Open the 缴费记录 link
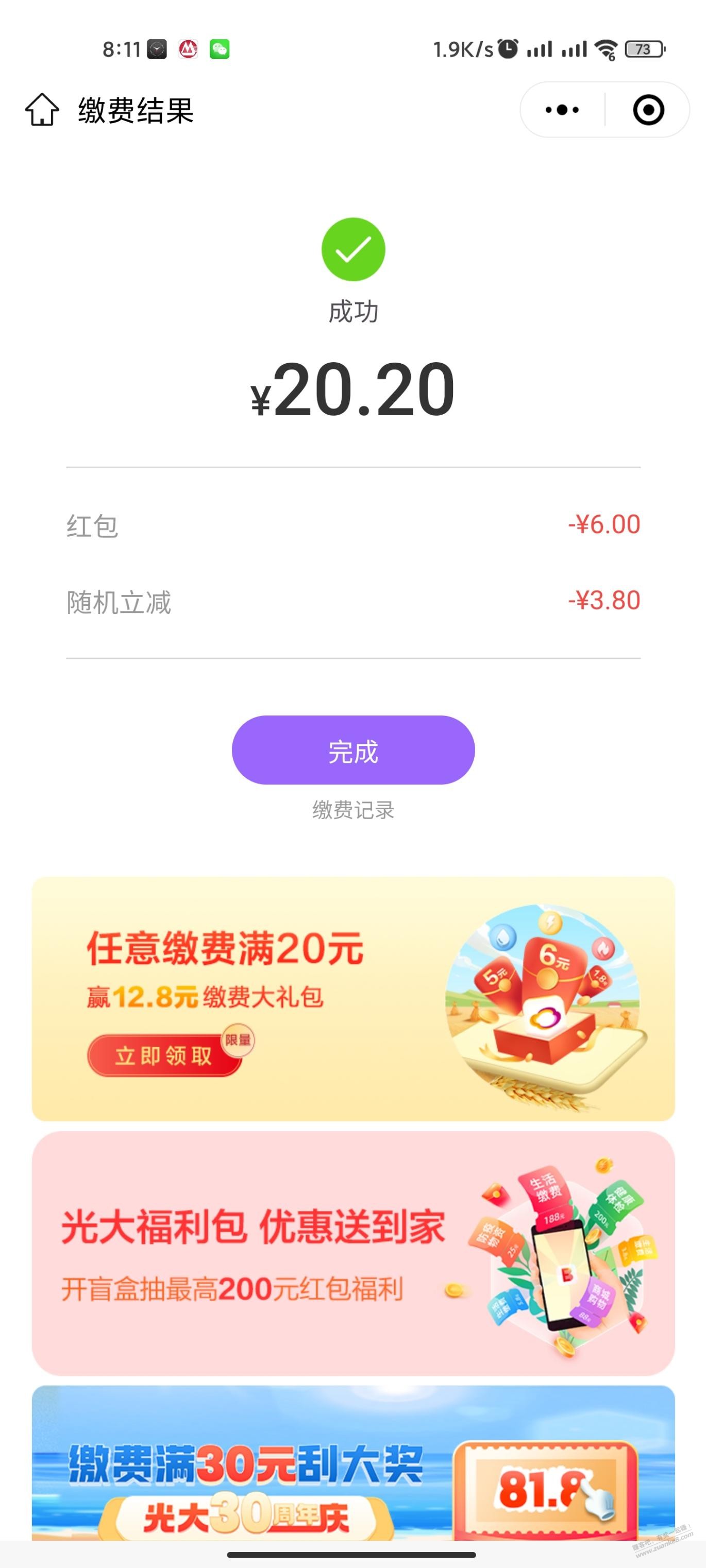 tap(352, 810)
